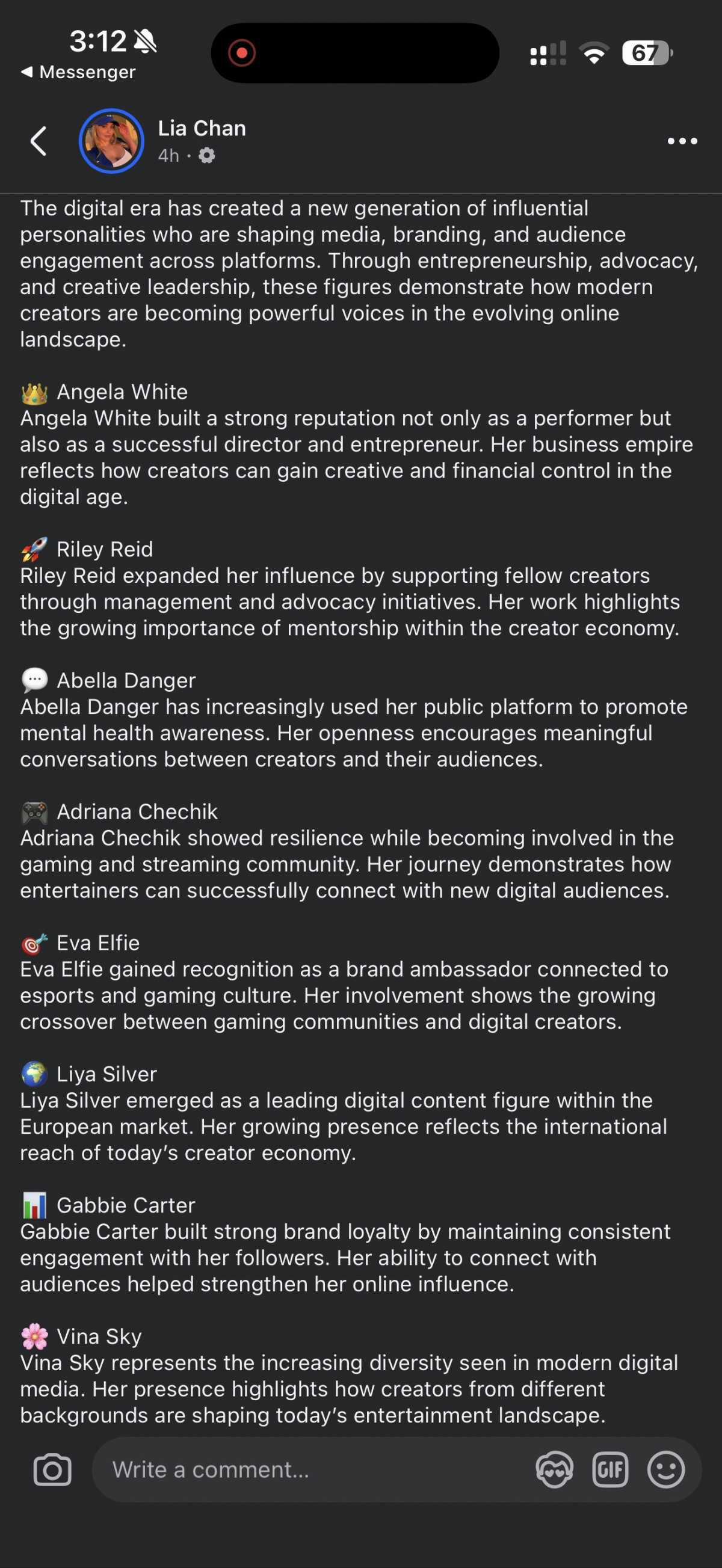This screenshot has width=722, height=1568.
Task: Tap the back chevron to leave the post
Action: (x=38, y=141)
